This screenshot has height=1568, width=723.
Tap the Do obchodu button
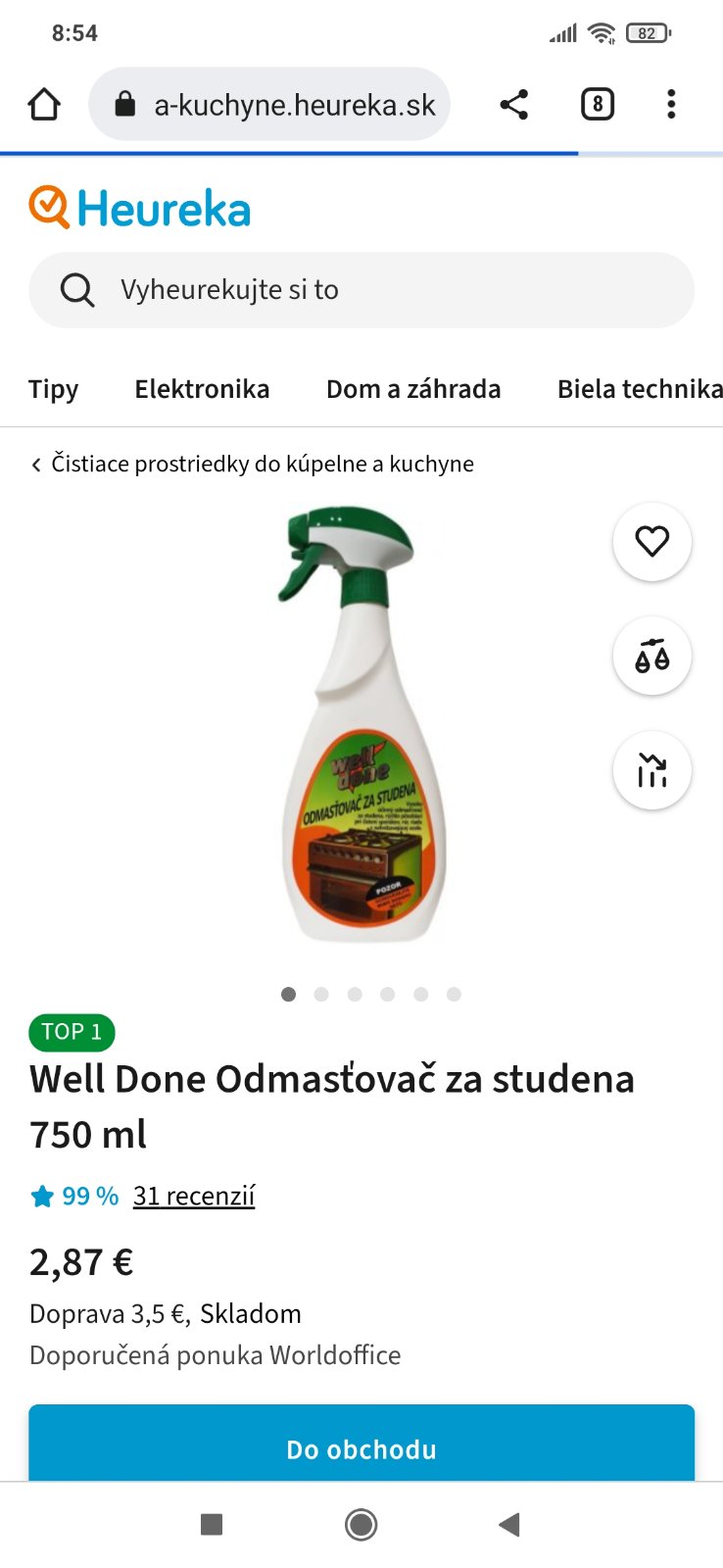click(361, 1448)
